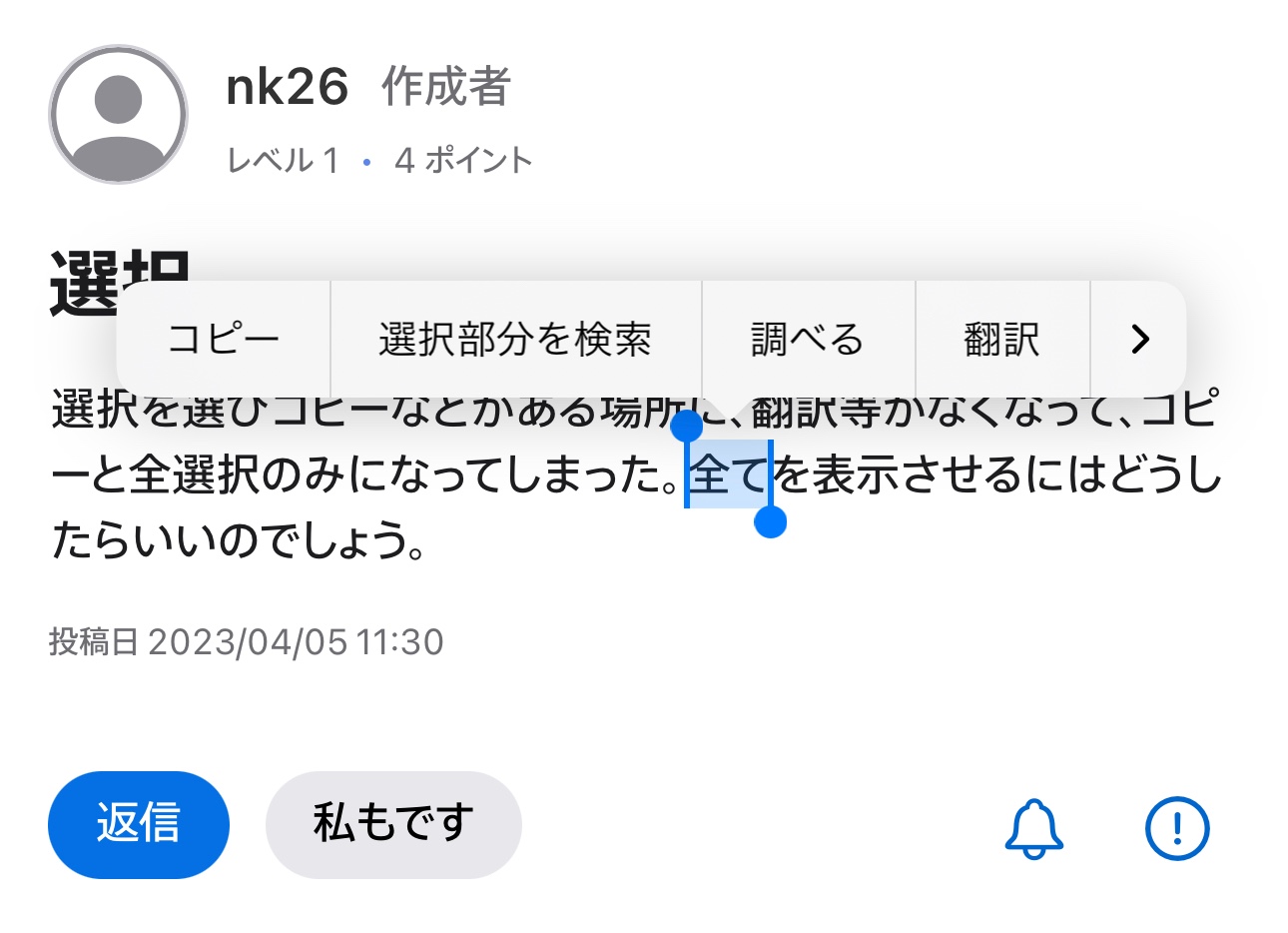This screenshot has height=933, width=1288.
Task: Show more options with the menu arrow
Action: [x=1139, y=340]
